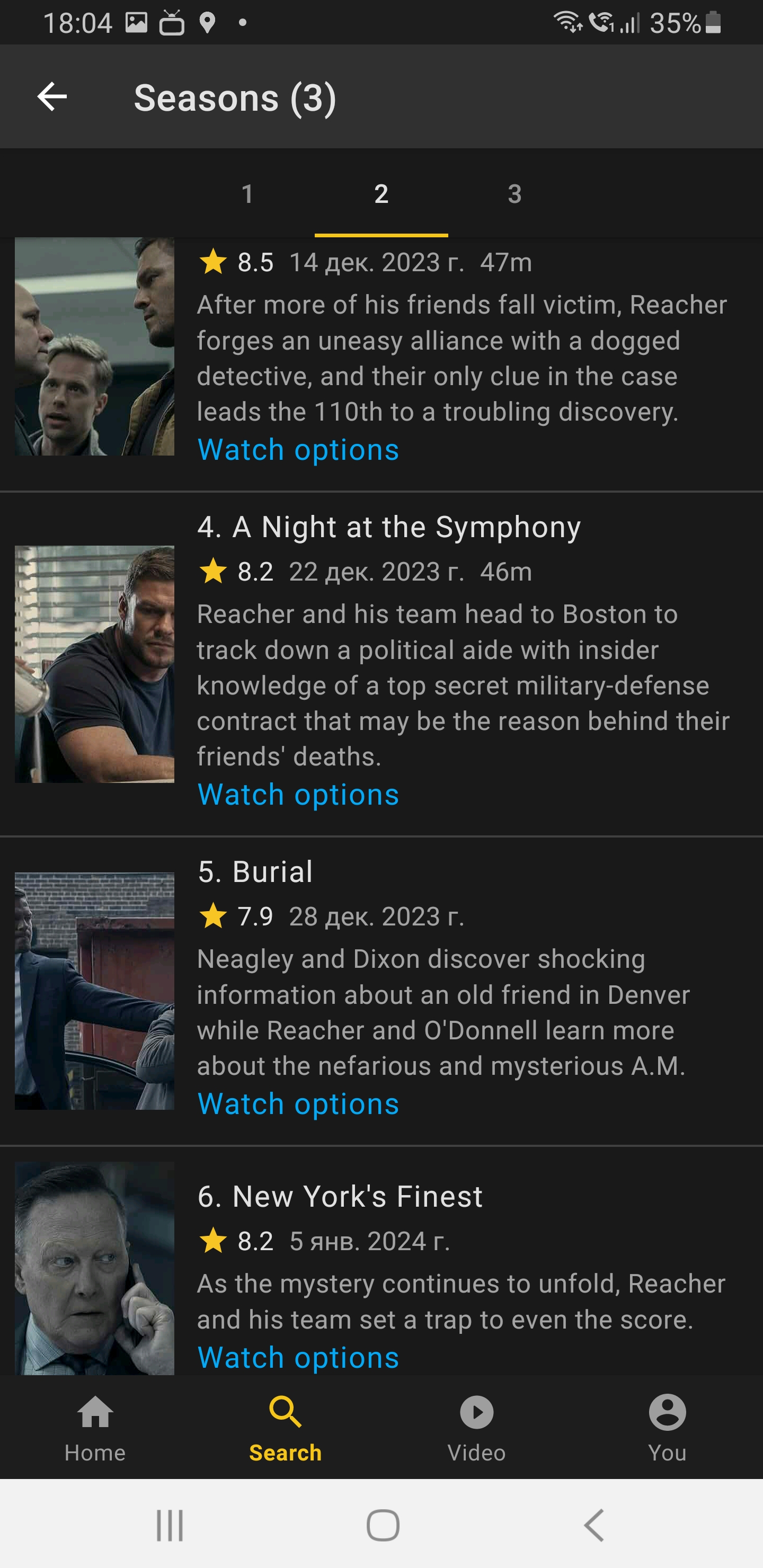Image resolution: width=763 pixels, height=1568 pixels.
Task: Open Watch options for the 14 Dec episode
Action: click(x=298, y=450)
